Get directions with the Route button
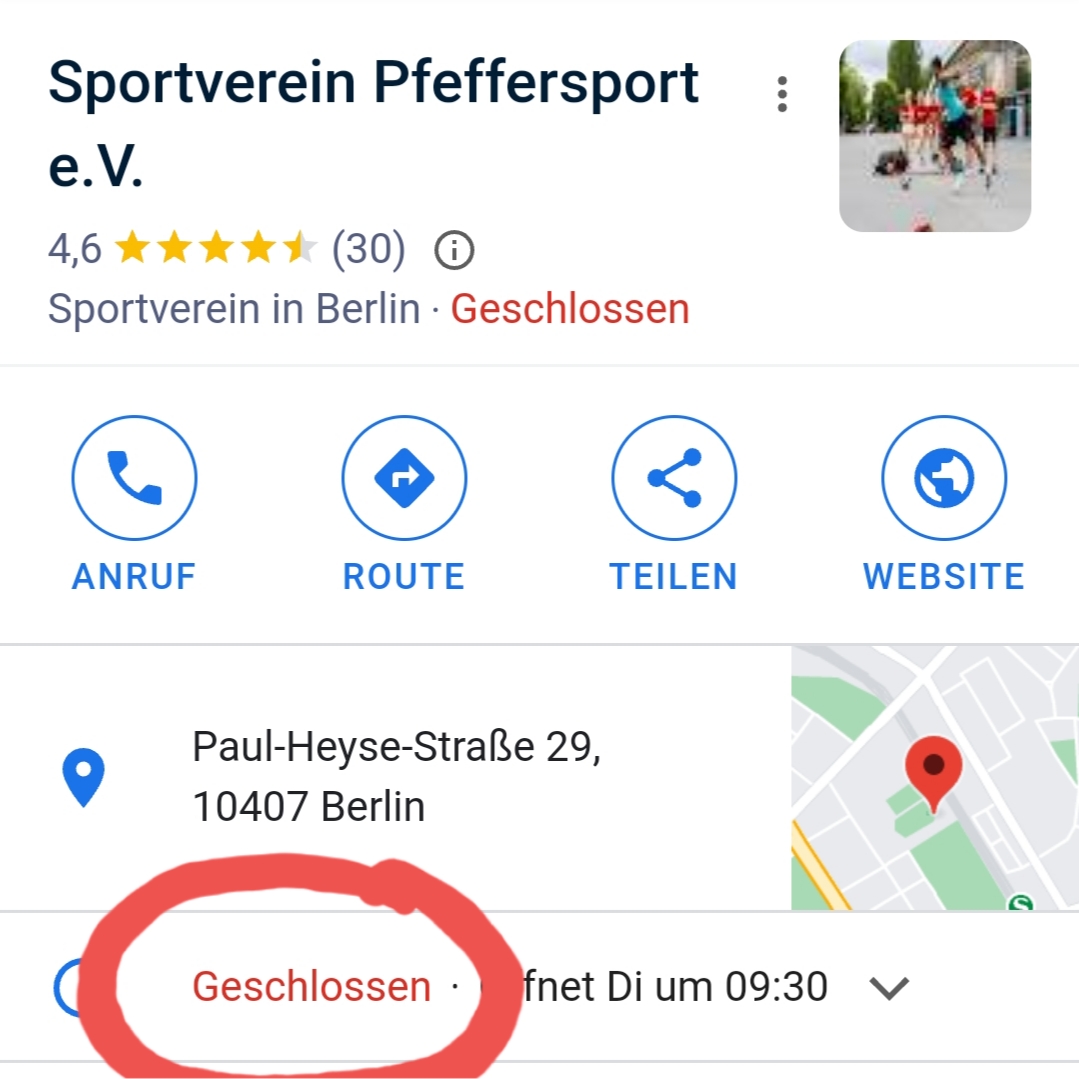Image resolution: width=1079 pixels, height=1079 pixels. tap(404, 478)
